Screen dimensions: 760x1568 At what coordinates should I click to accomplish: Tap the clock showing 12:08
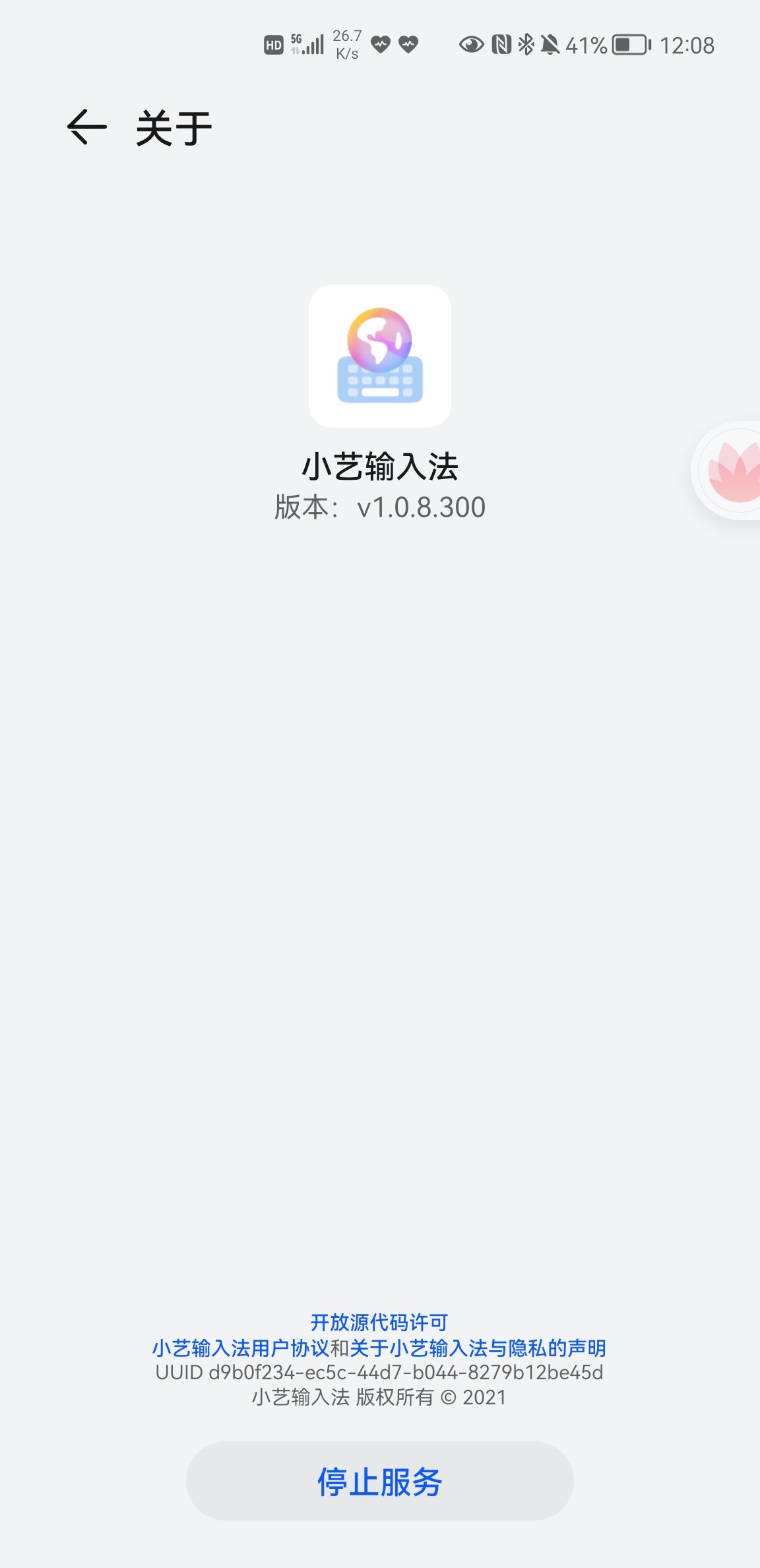(x=686, y=45)
